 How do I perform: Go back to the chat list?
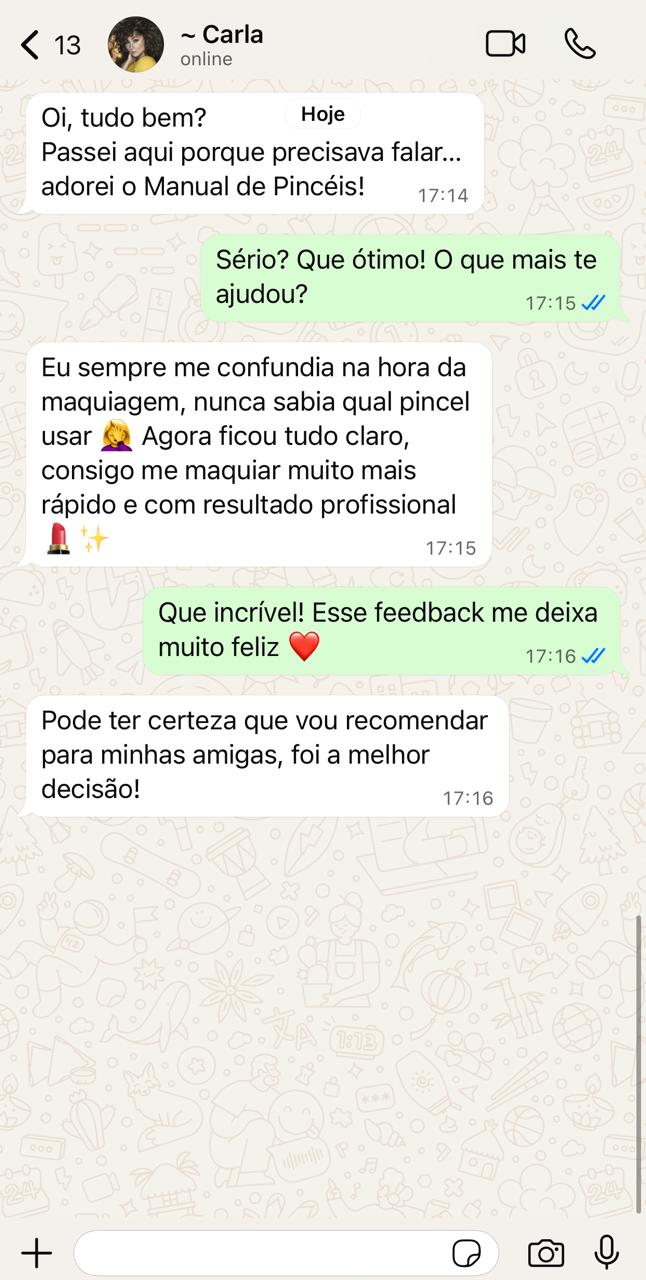32,45
